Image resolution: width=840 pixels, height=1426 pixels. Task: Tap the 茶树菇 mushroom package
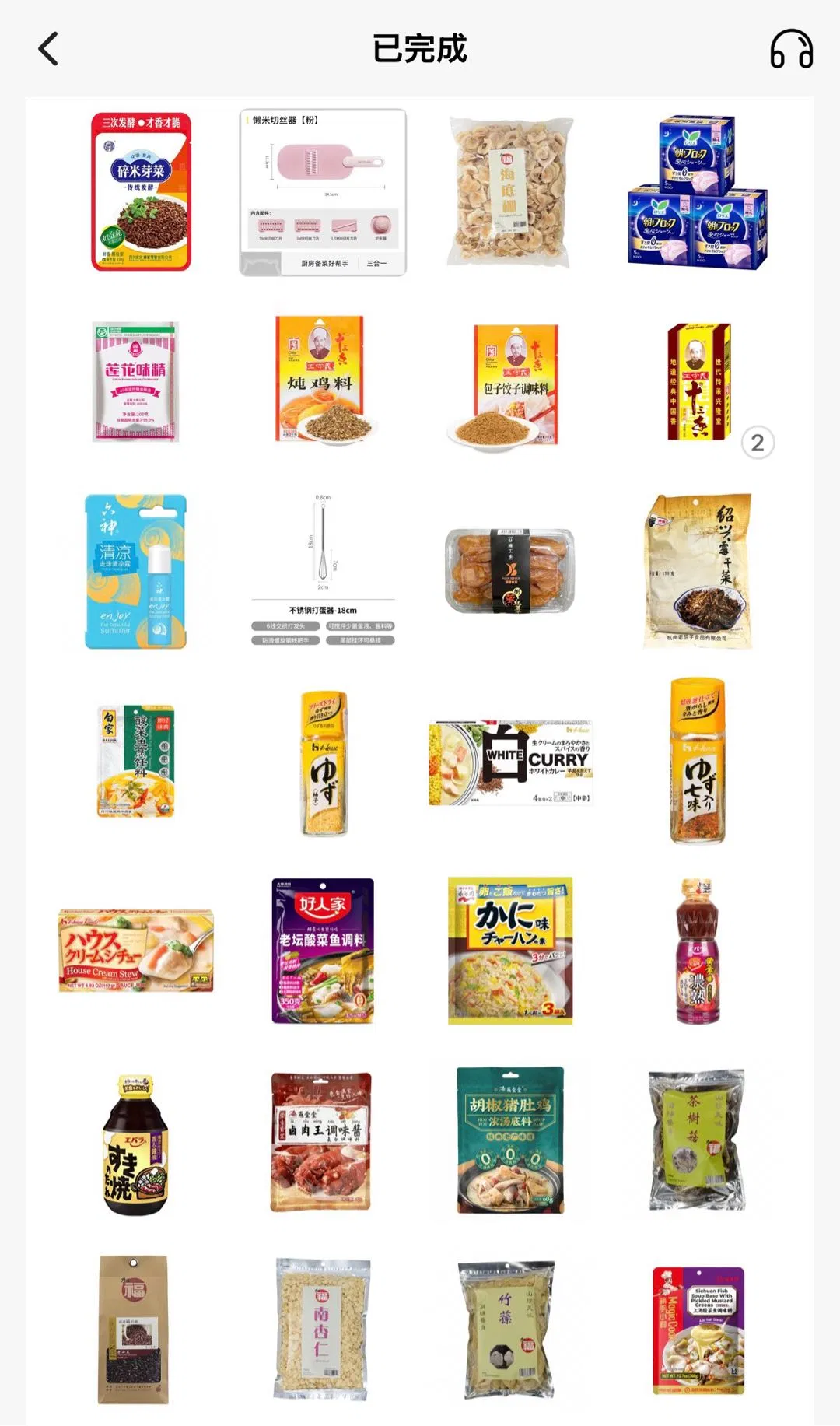pos(698,1140)
